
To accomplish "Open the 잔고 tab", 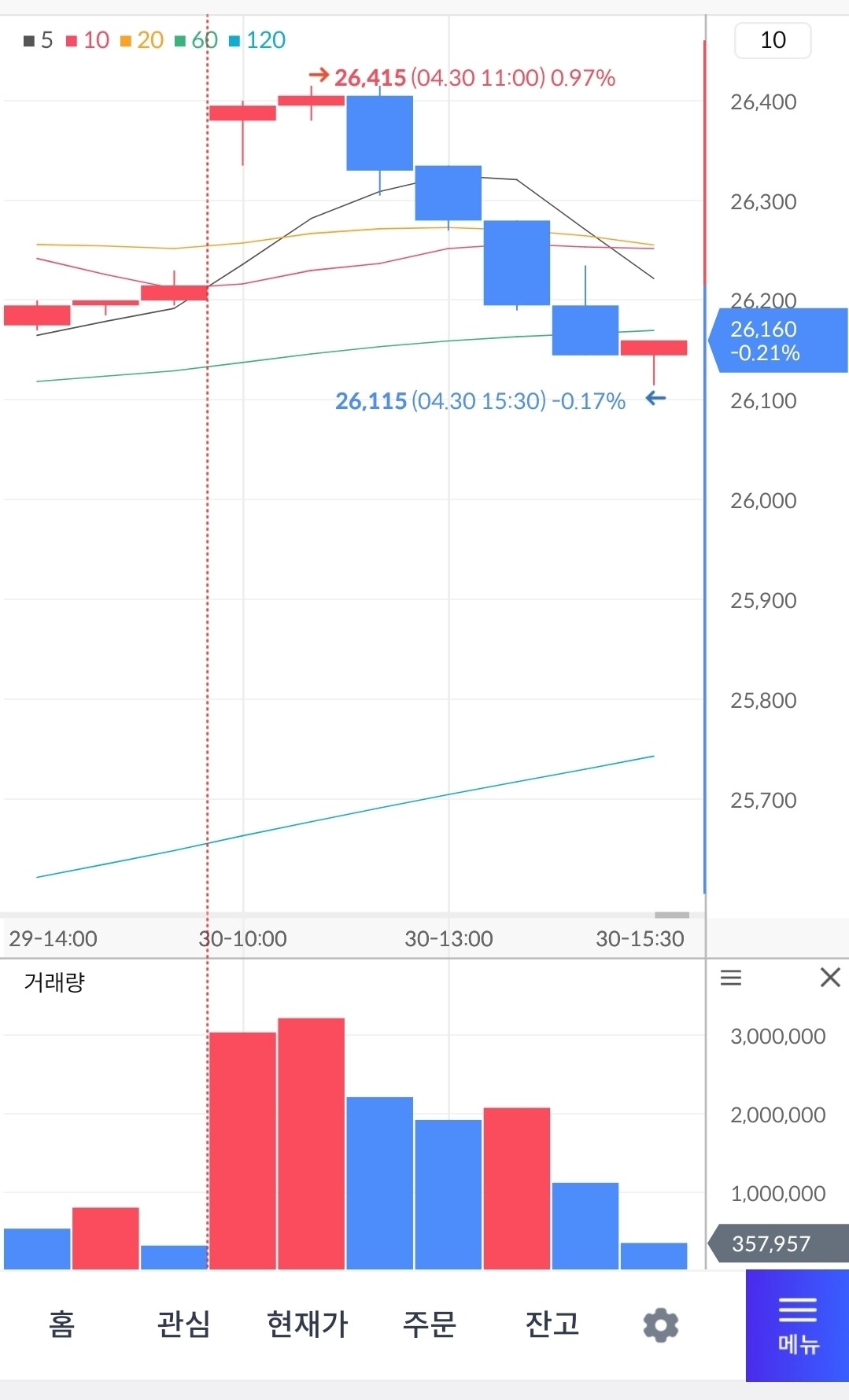I will coord(552,1324).
